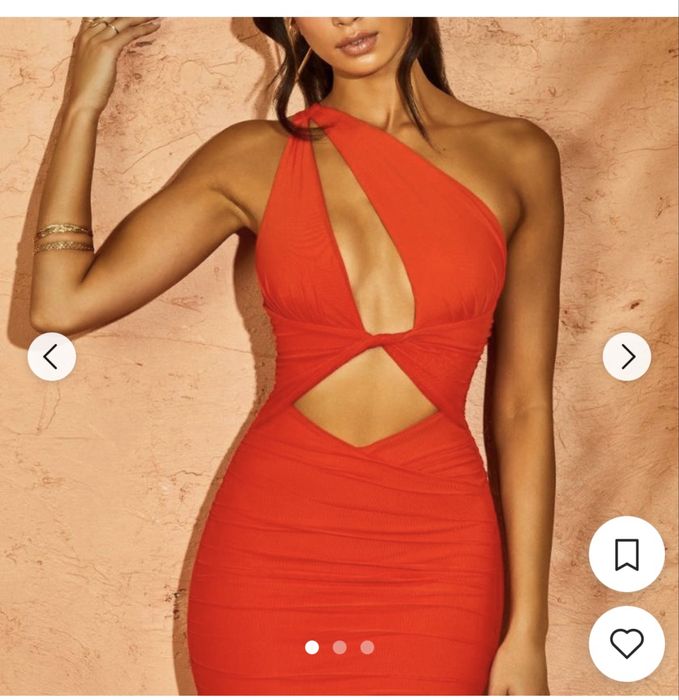Screen dimensions: 679x700
Task: Show the next product image
Action: (x=627, y=357)
